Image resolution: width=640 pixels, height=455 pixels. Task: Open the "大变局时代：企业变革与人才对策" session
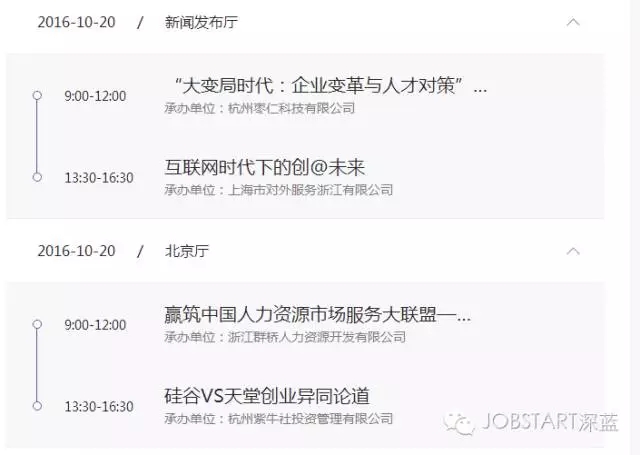point(326,85)
